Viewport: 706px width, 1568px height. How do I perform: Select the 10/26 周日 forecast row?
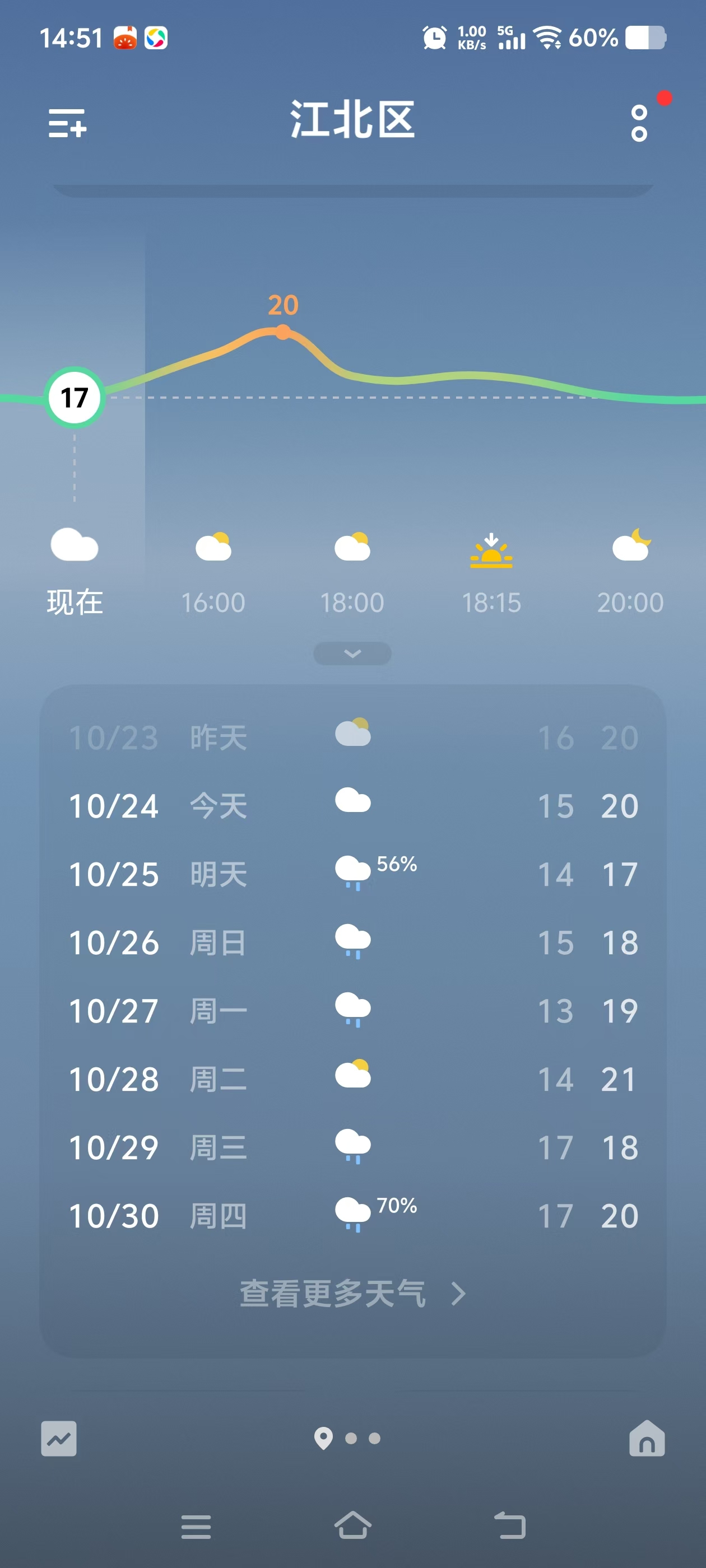coord(352,942)
